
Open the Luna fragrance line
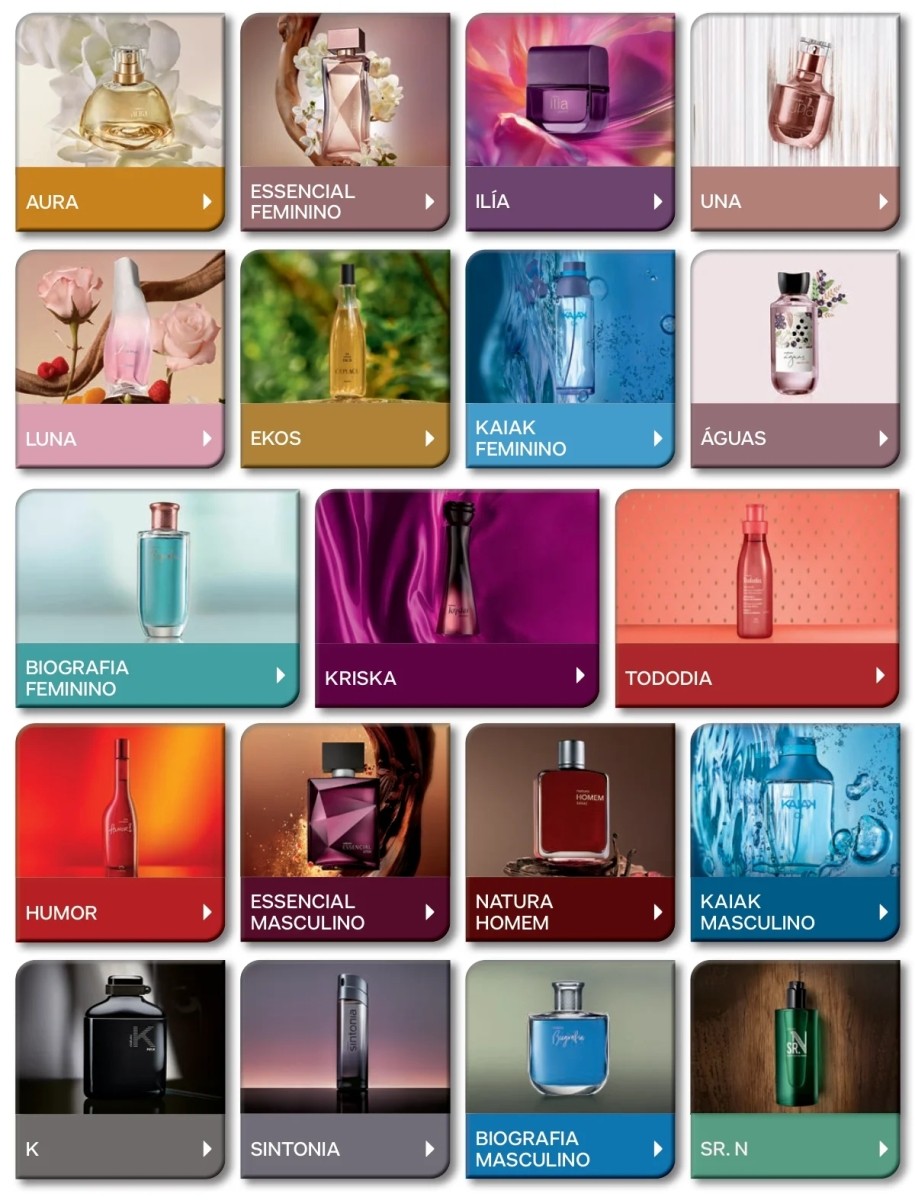click(120, 359)
